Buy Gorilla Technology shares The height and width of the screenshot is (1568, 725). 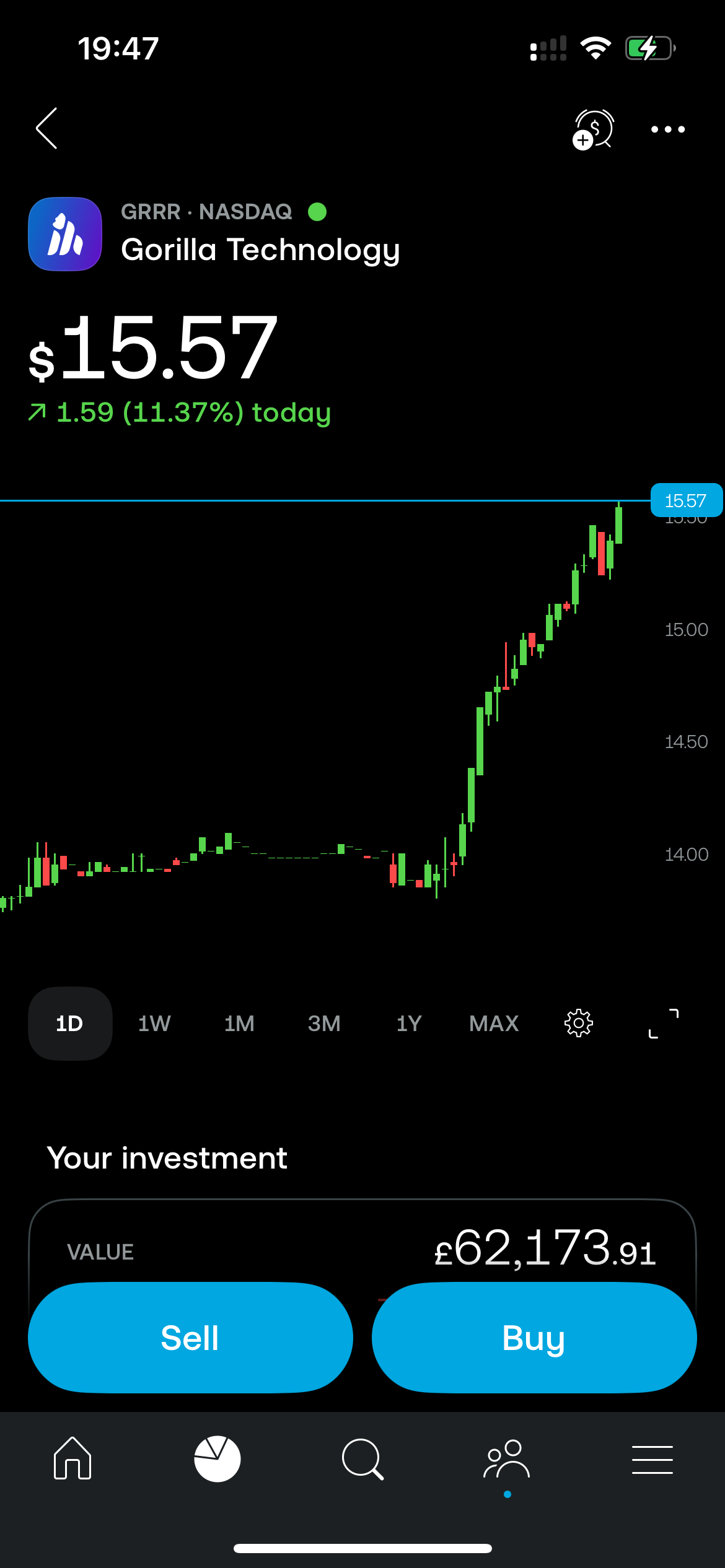534,1338
